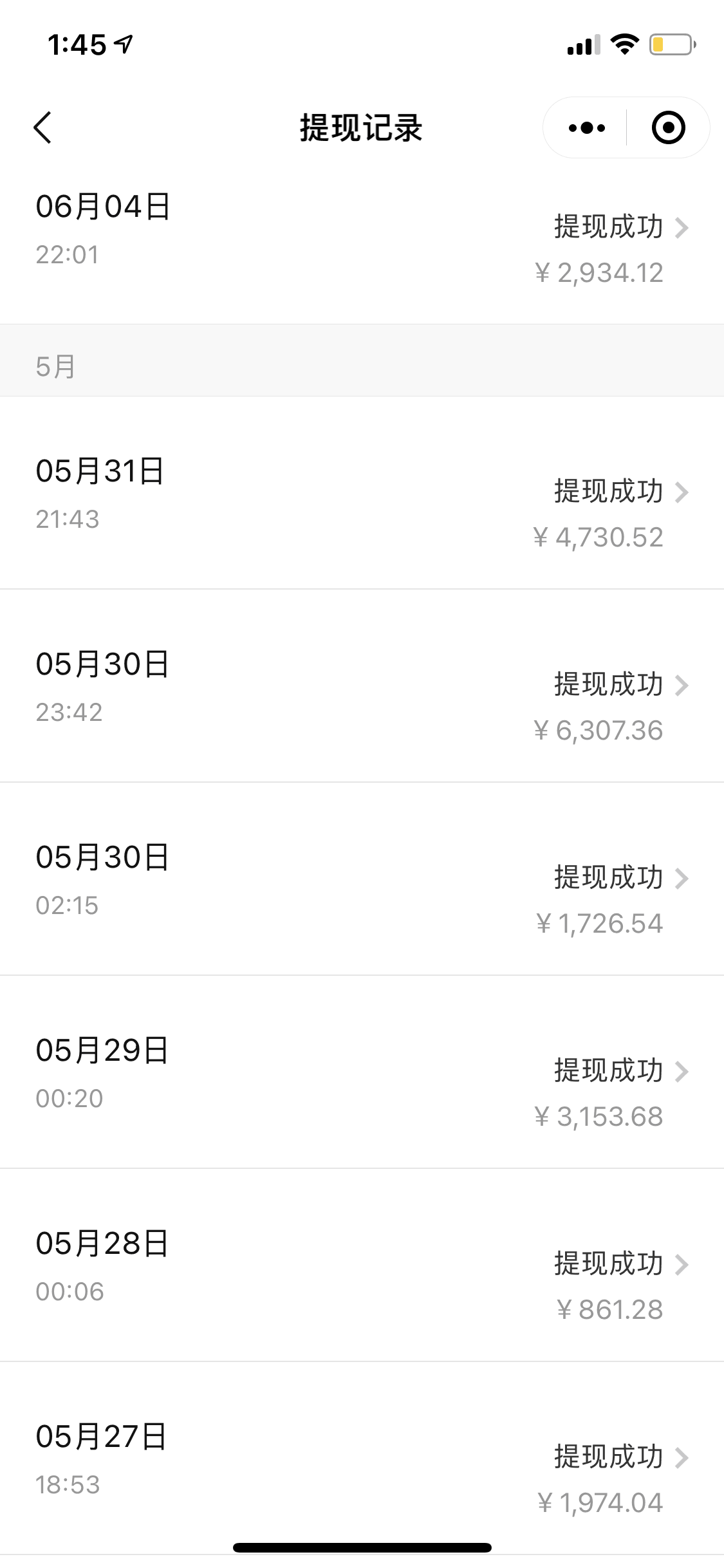Tap the 提现记录 page title
Viewport: 724px width, 1568px height.
click(x=362, y=127)
